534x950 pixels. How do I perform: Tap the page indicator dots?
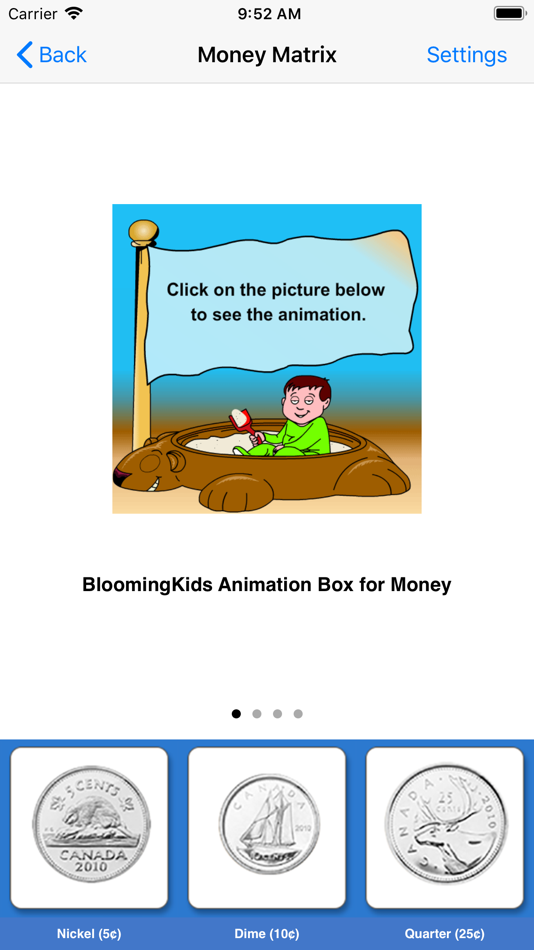click(267, 714)
